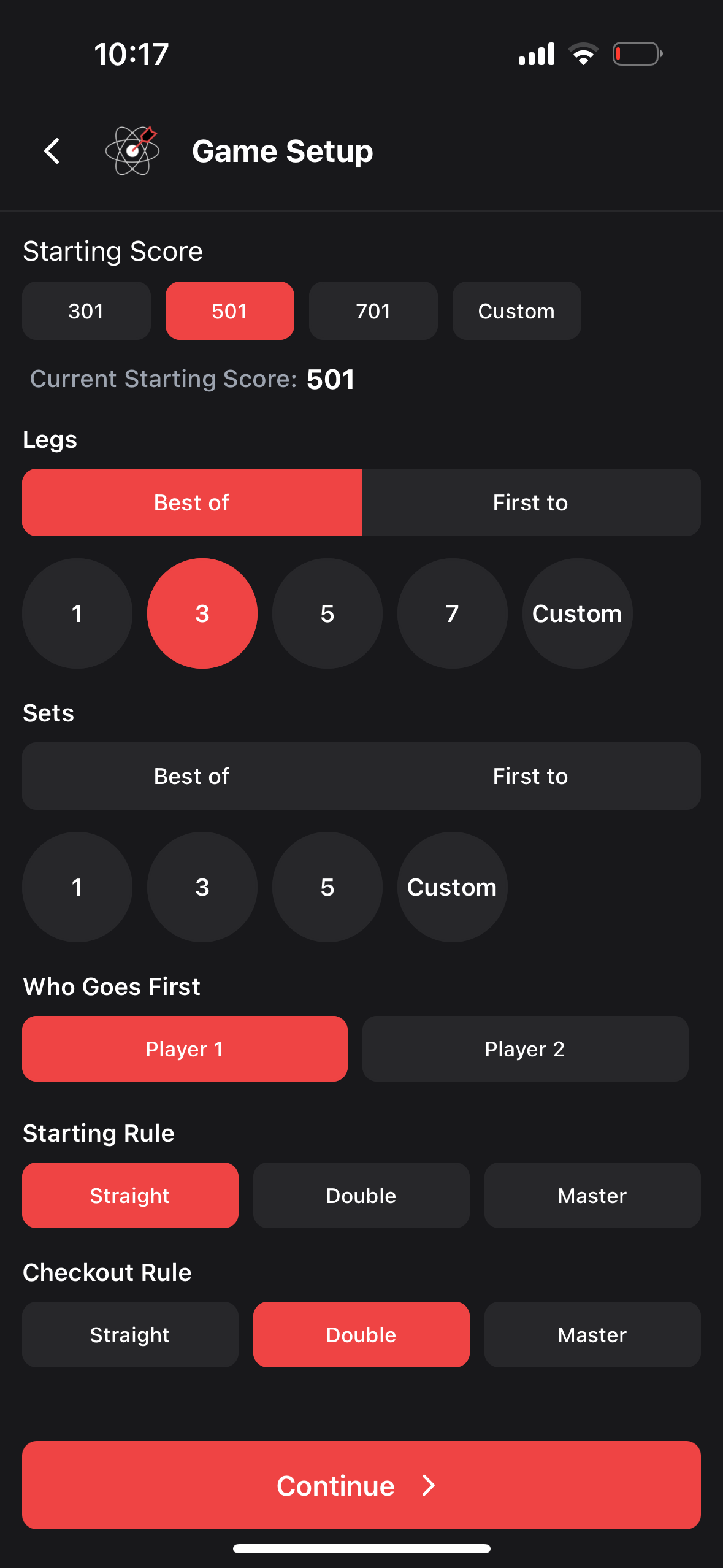Viewport: 723px width, 1568px height.
Task: Go back from Game Setup
Action: click(x=53, y=151)
